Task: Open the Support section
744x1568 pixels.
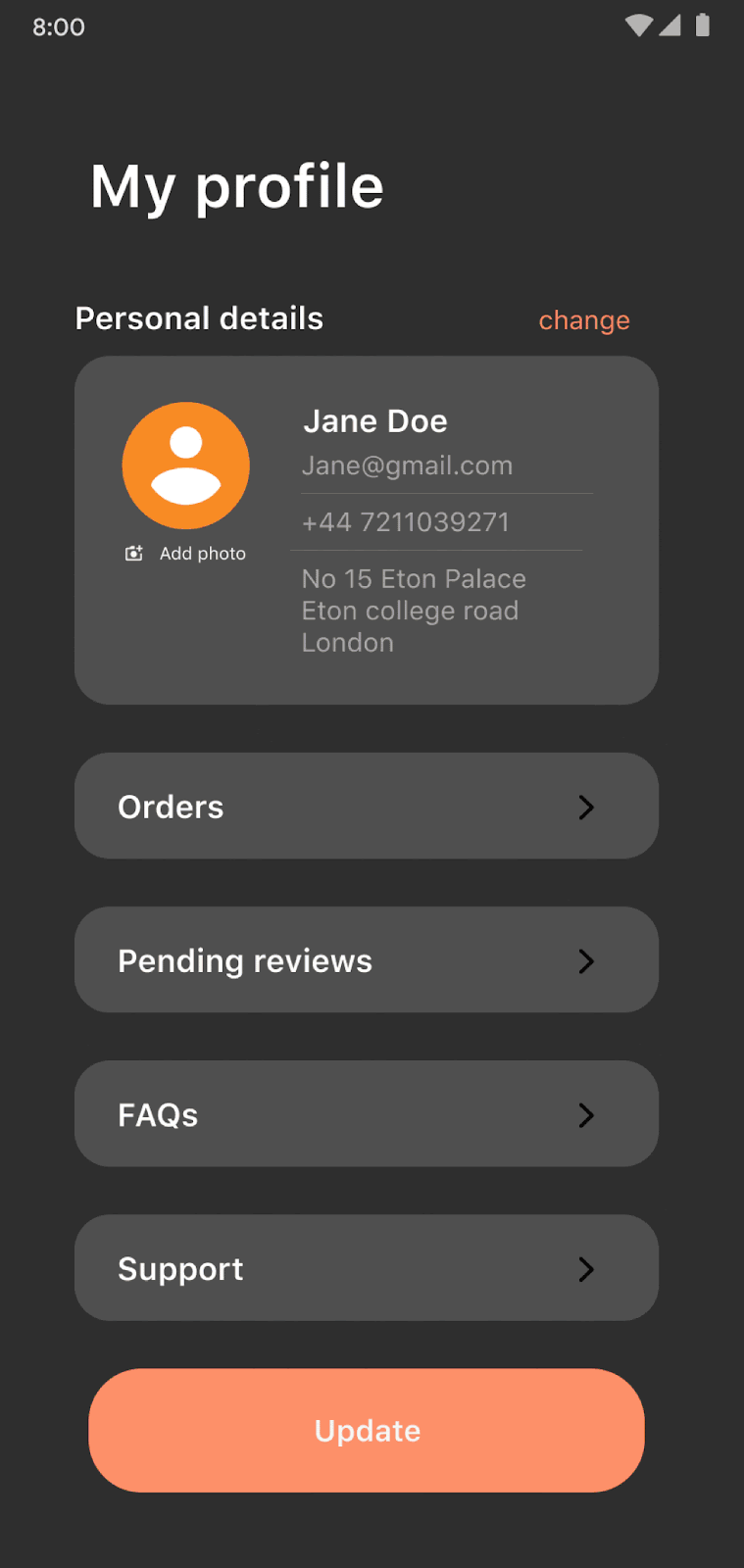Action: [367, 1269]
